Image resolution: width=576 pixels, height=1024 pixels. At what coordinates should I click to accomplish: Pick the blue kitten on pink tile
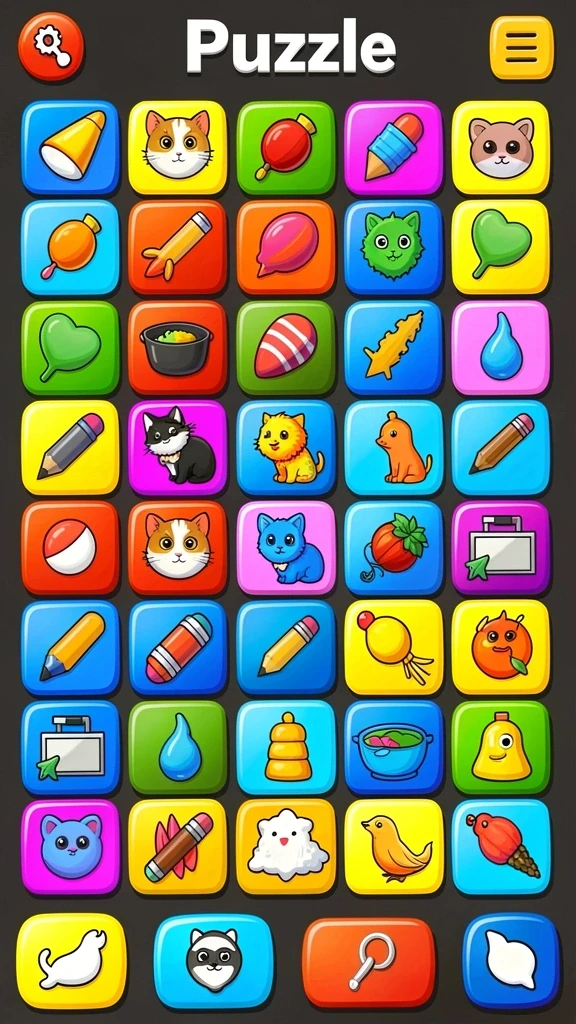(x=286, y=547)
